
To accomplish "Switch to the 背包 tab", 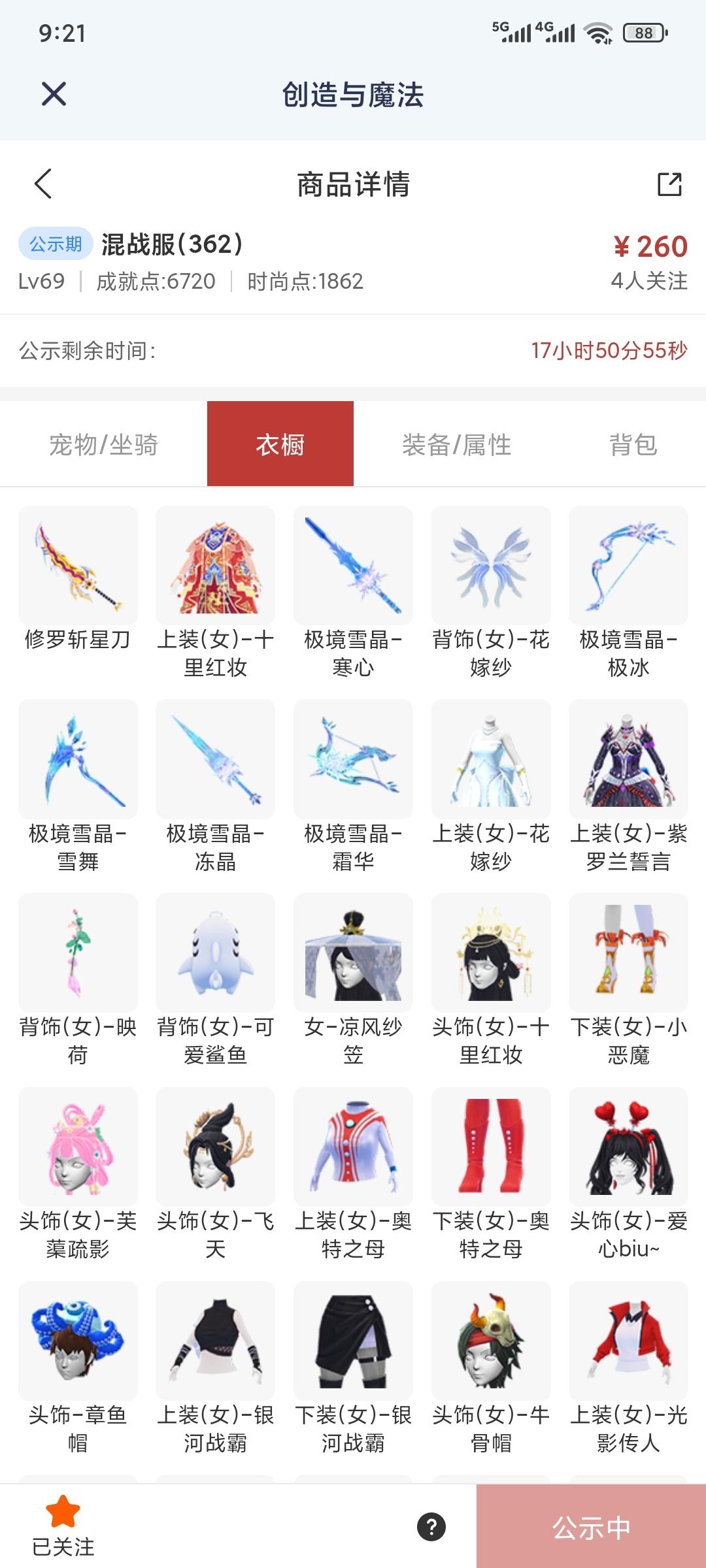I will (x=633, y=445).
